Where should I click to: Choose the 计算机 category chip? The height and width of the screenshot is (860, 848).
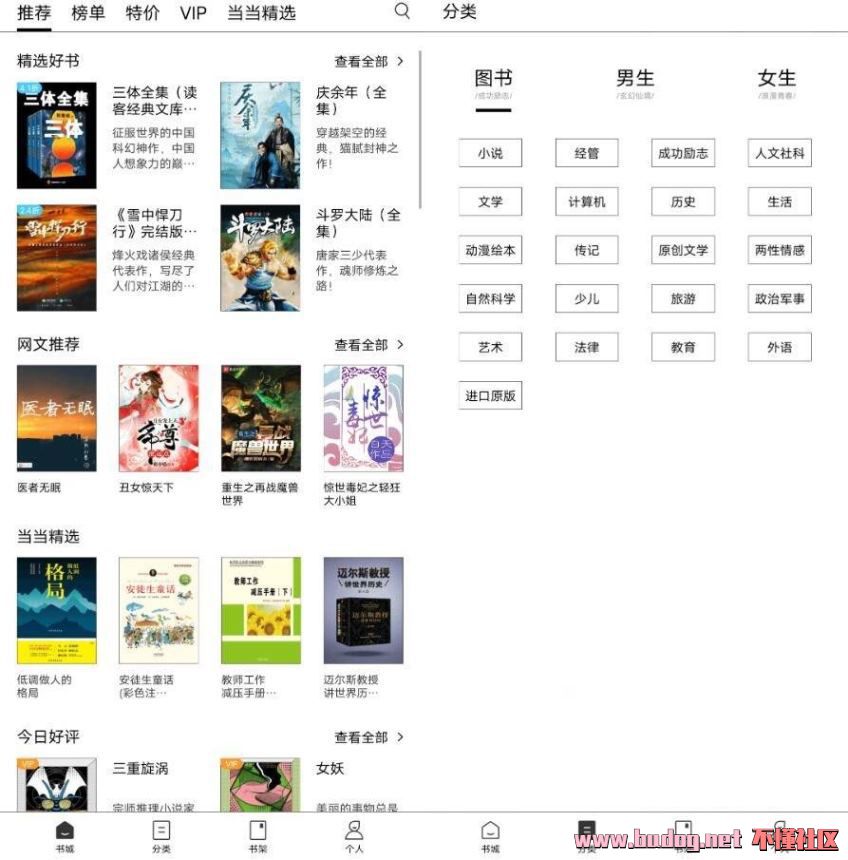(587, 202)
